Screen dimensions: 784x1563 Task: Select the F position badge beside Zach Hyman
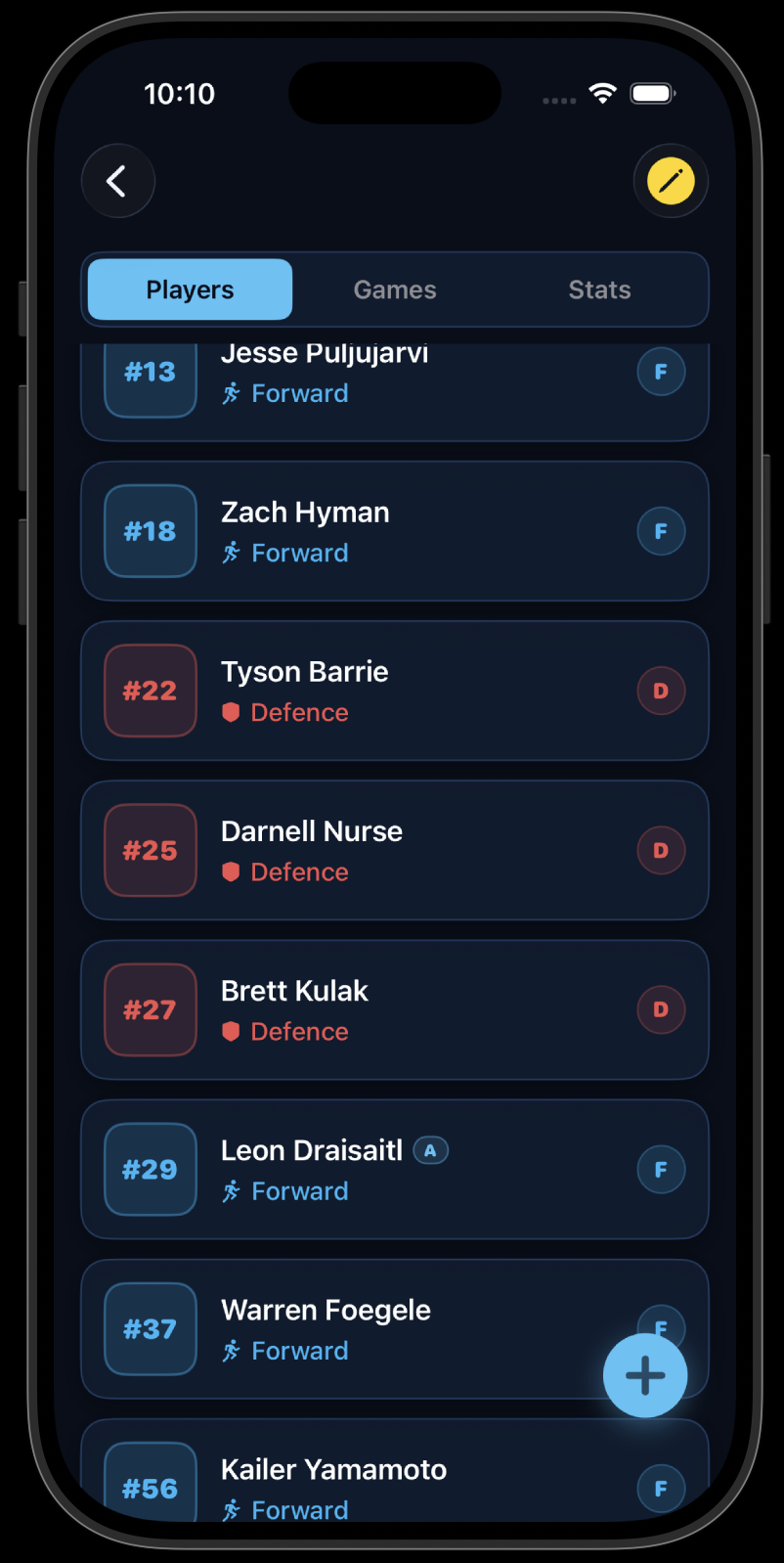pos(661,531)
